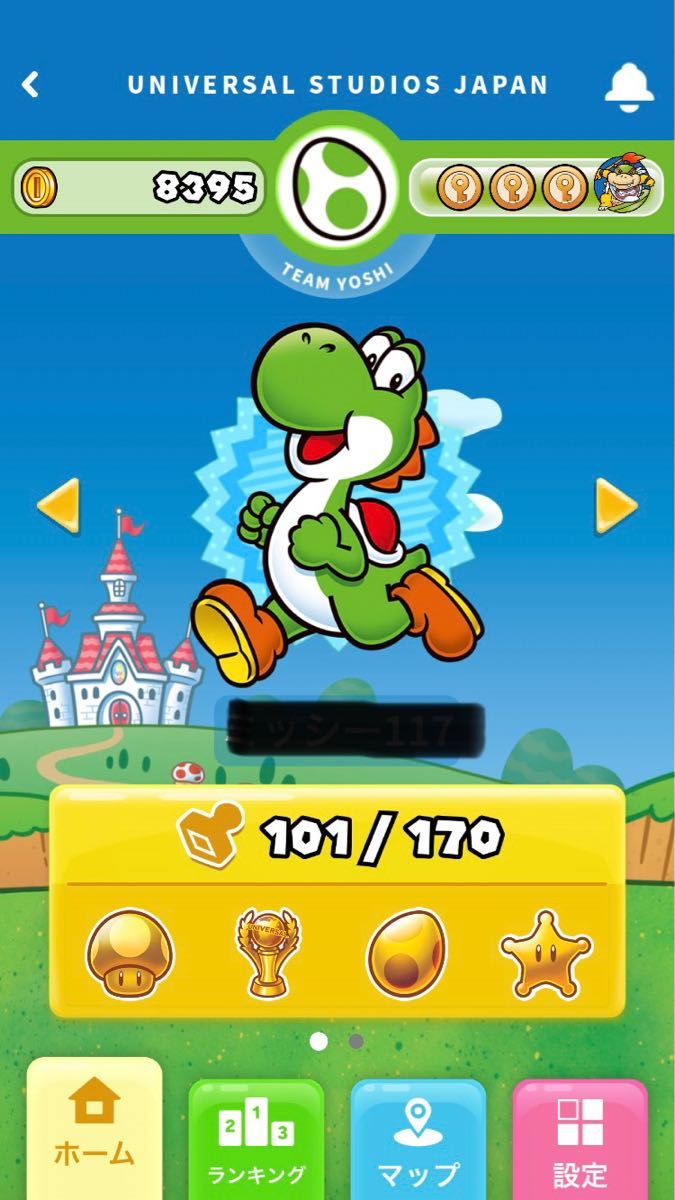Open the notifications bell
The image size is (675, 1200).
629,87
